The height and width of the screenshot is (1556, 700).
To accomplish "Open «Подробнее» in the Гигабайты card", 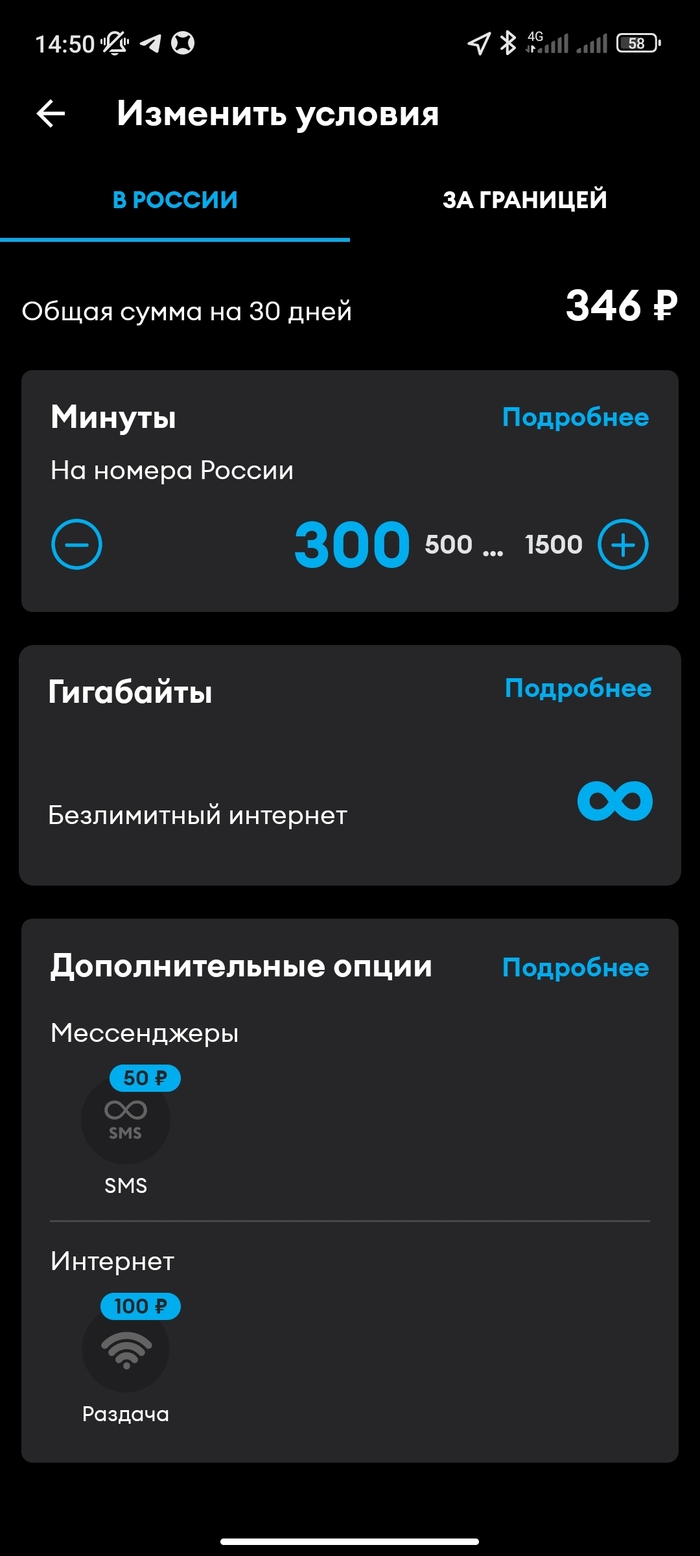I will [577, 689].
